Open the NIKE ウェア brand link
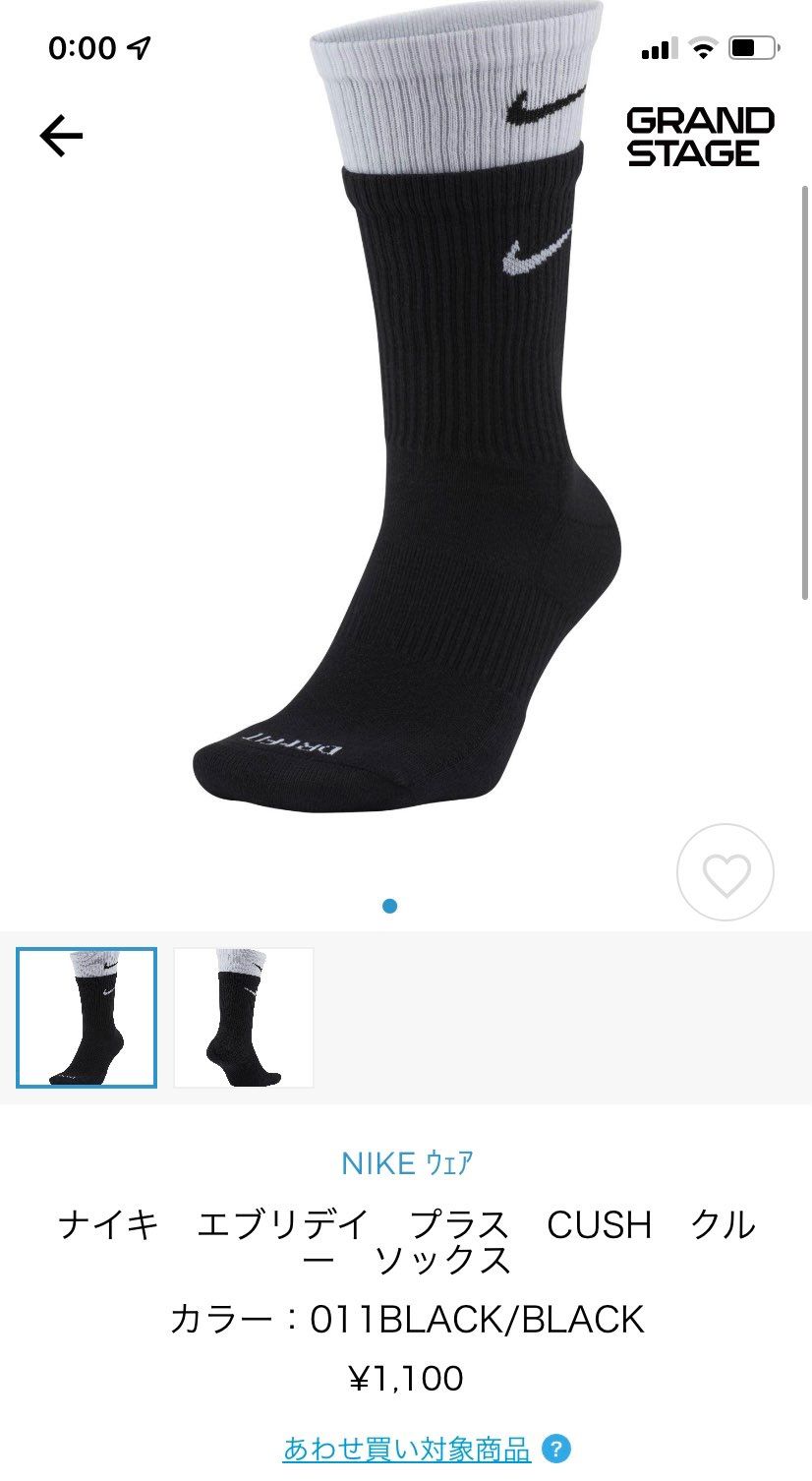This screenshot has height=1481, width=812. coord(406,1163)
